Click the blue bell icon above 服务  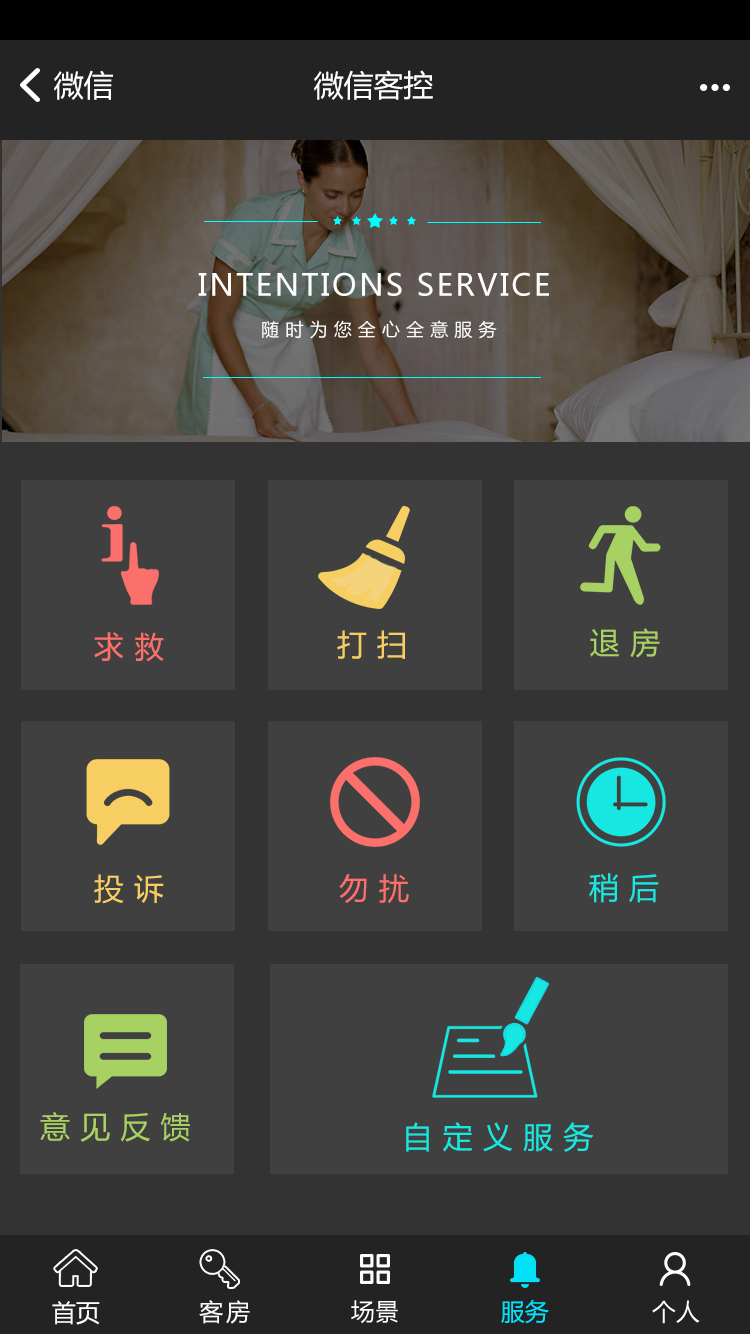[x=524, y=1267]
